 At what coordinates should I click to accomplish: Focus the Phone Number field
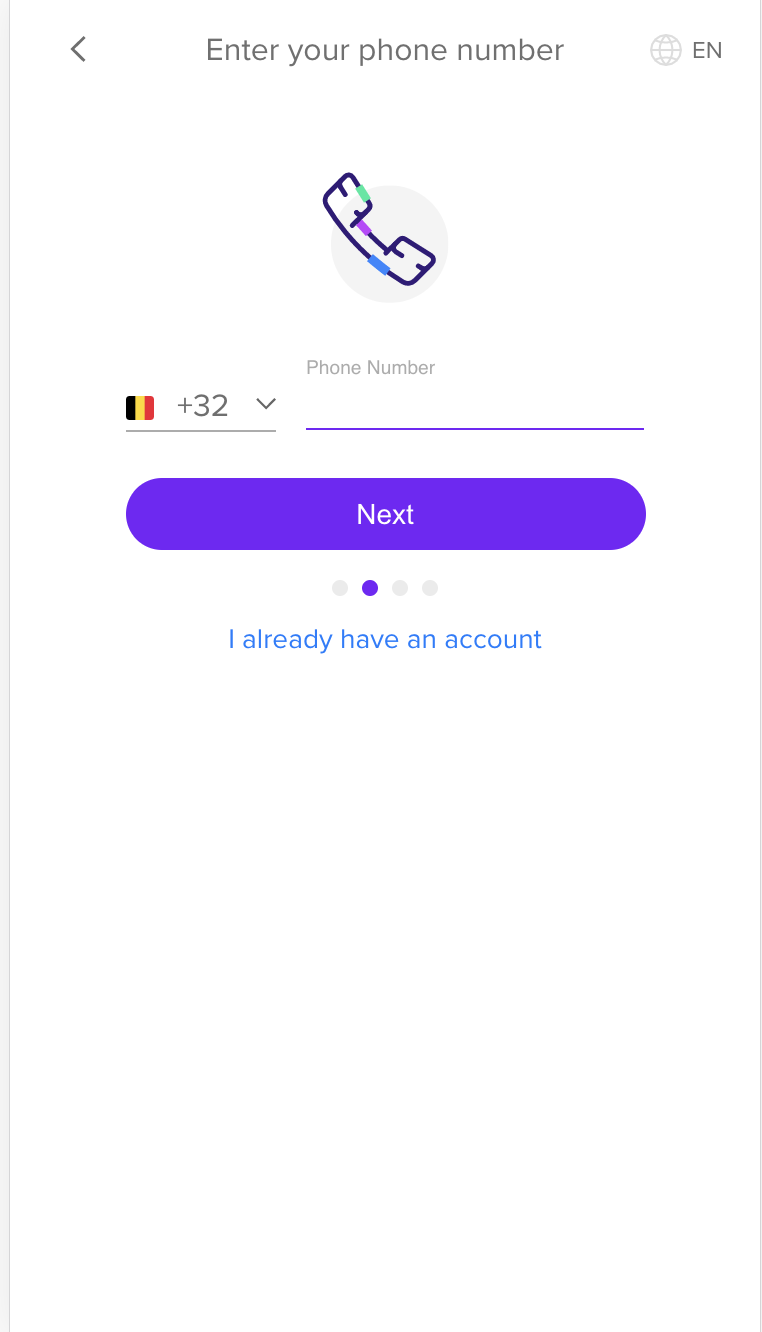pyautogui.click(x=474, y=406)
